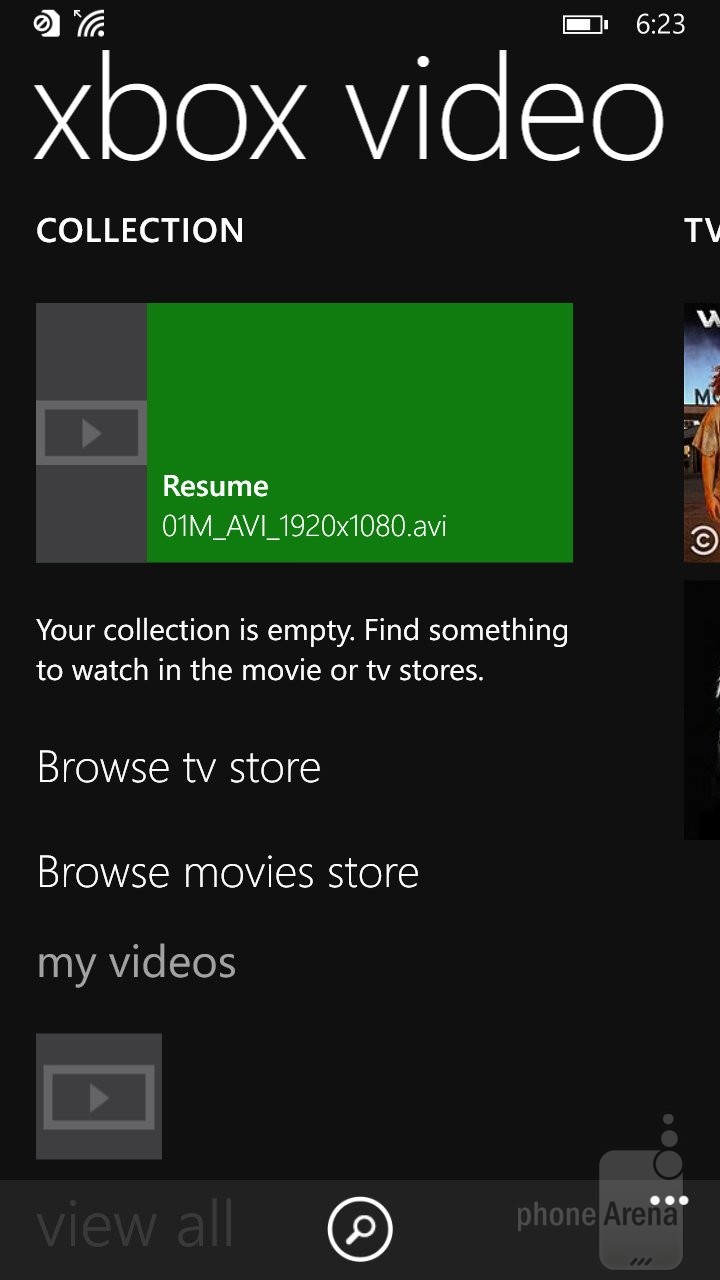Expand the app bar ellipsis menu
The image size is (720, 1280).
[x=668, y=1201]
